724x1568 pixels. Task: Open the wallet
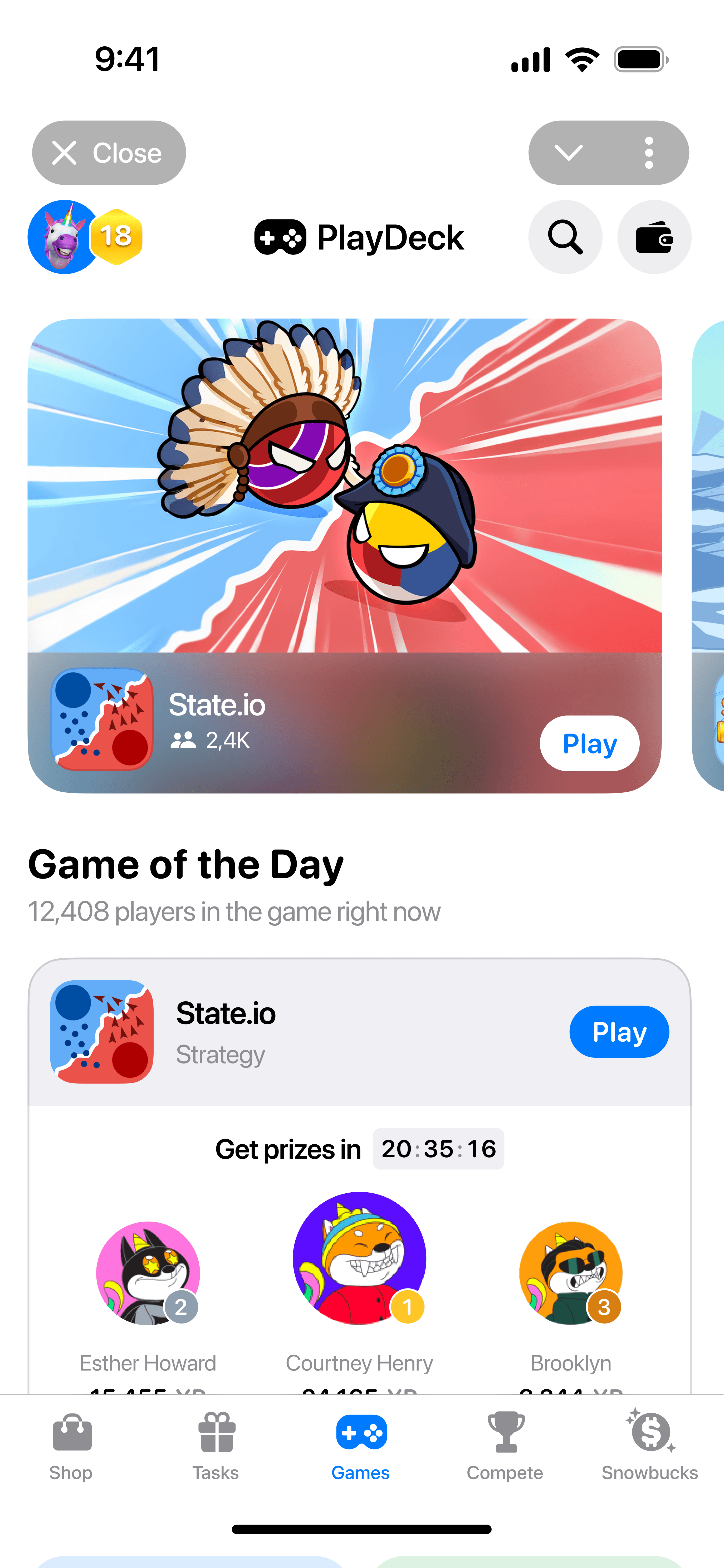pos(654,237)
